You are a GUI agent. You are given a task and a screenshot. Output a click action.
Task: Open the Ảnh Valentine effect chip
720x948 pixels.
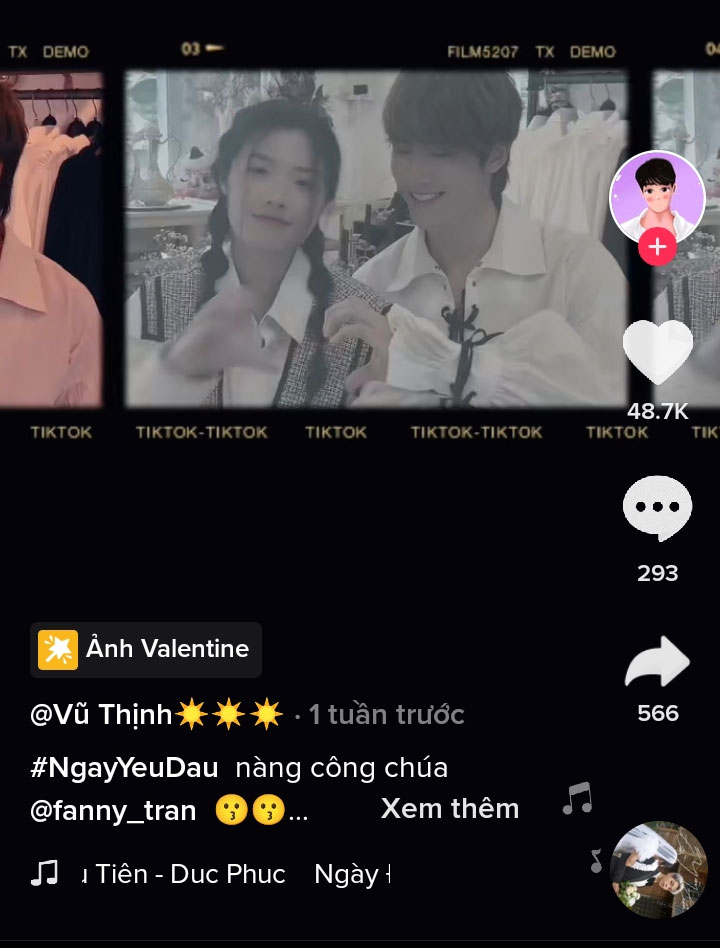[x=146, y=650]
